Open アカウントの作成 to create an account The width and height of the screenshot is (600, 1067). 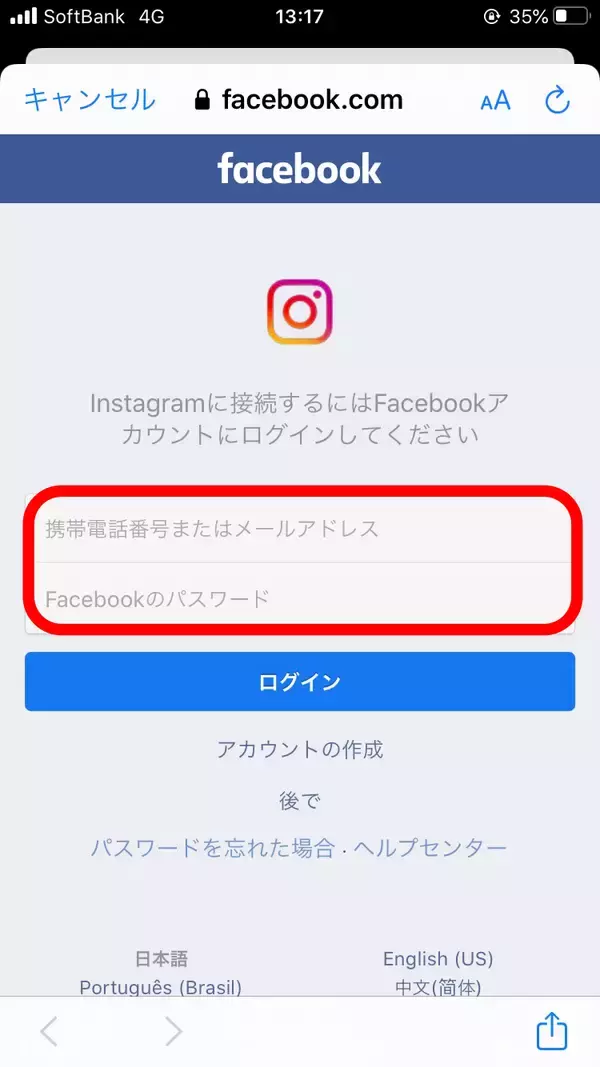click(300, 749)
